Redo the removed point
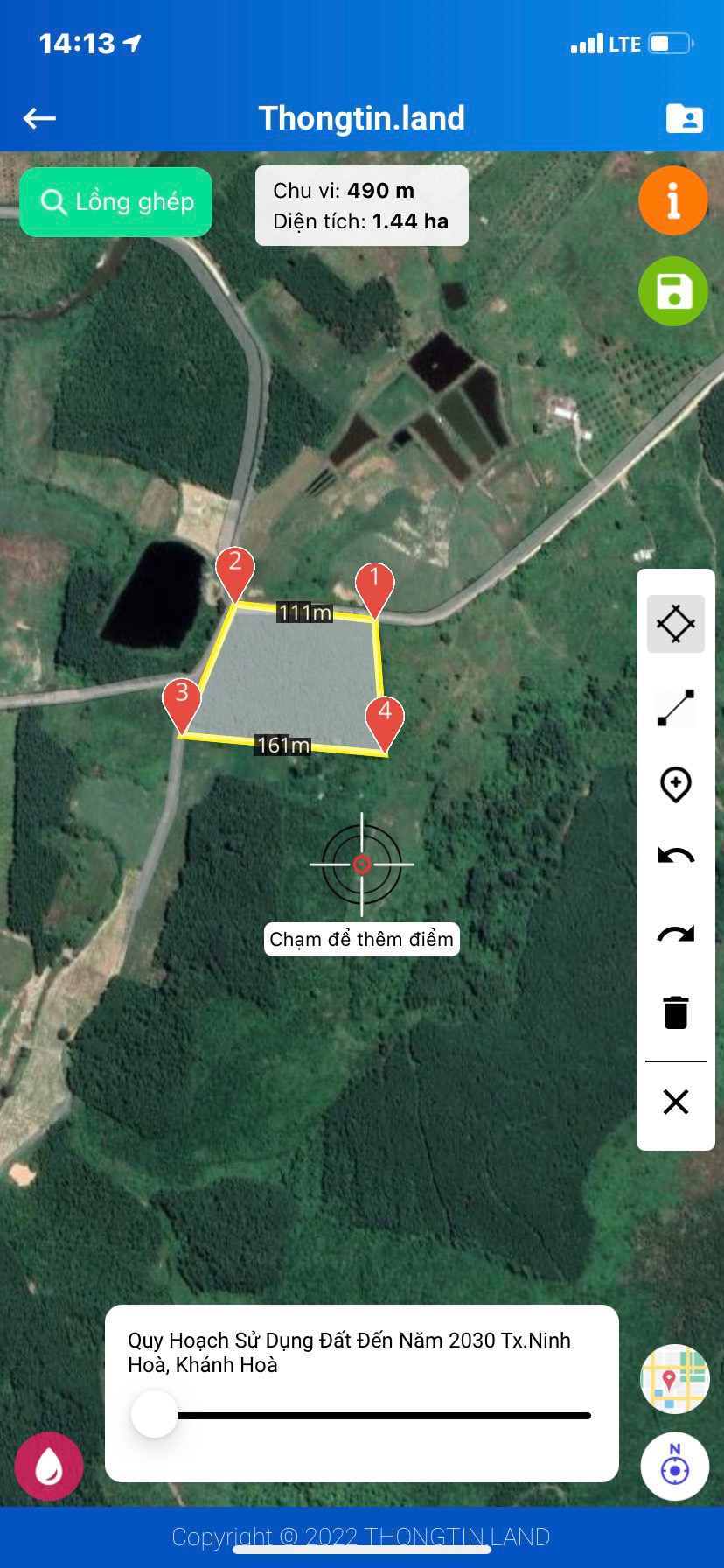The height and width of the screenshot is (1568, 724). point(676,934)
